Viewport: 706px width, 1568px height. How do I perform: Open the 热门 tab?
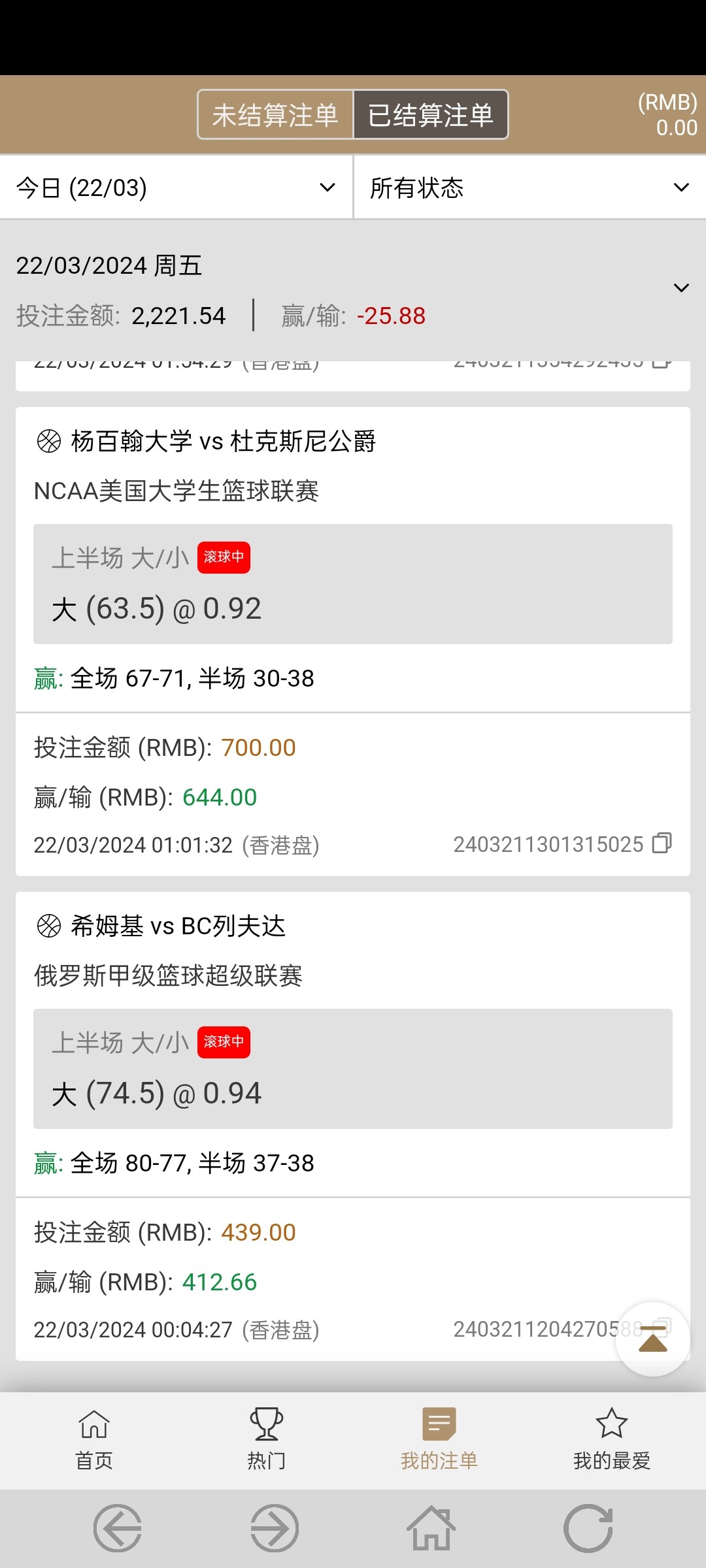(x=266, y=1439)
